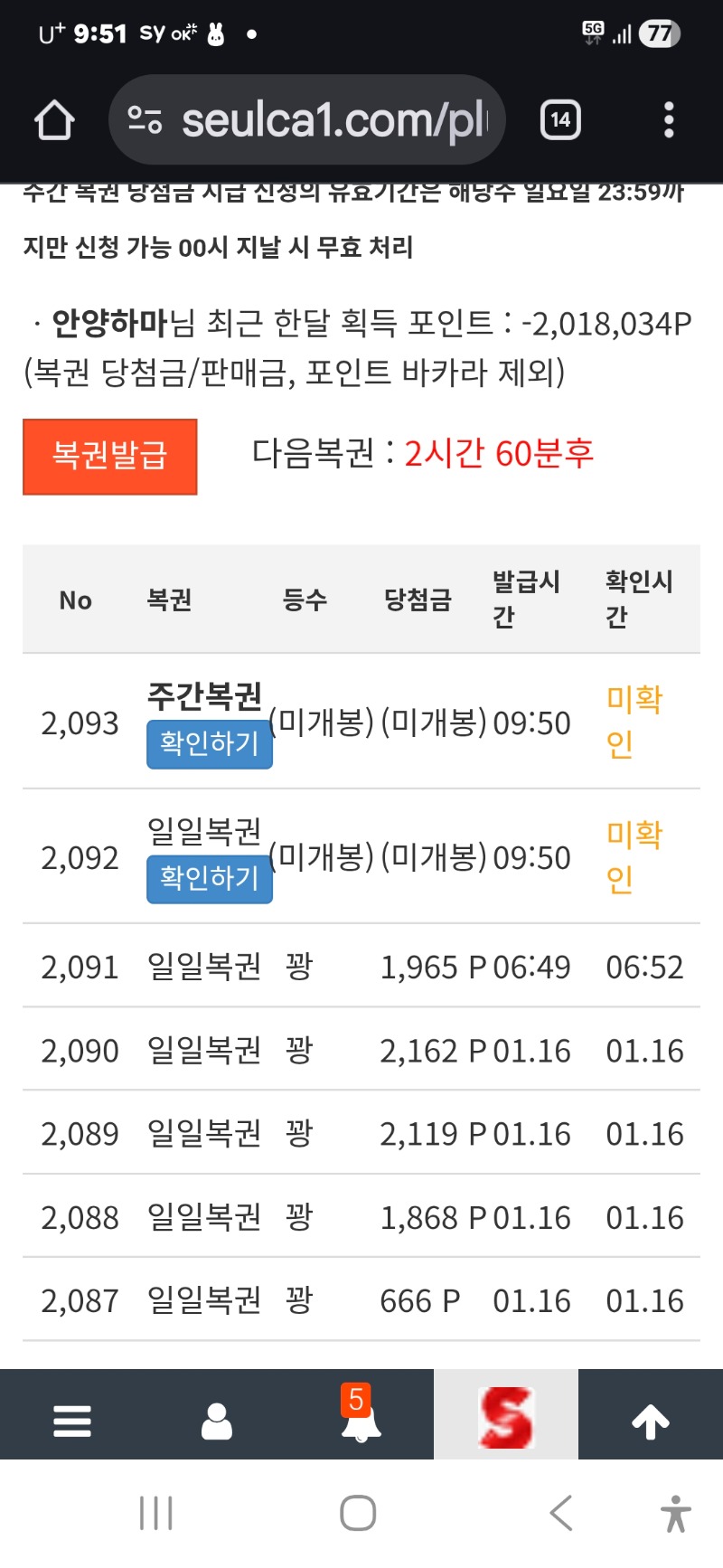The width and height of the screenshot is (723, 1568).
Task: Tap 확인하기 for the 일일복권 ticket 2,092
Action: (210, 879)
